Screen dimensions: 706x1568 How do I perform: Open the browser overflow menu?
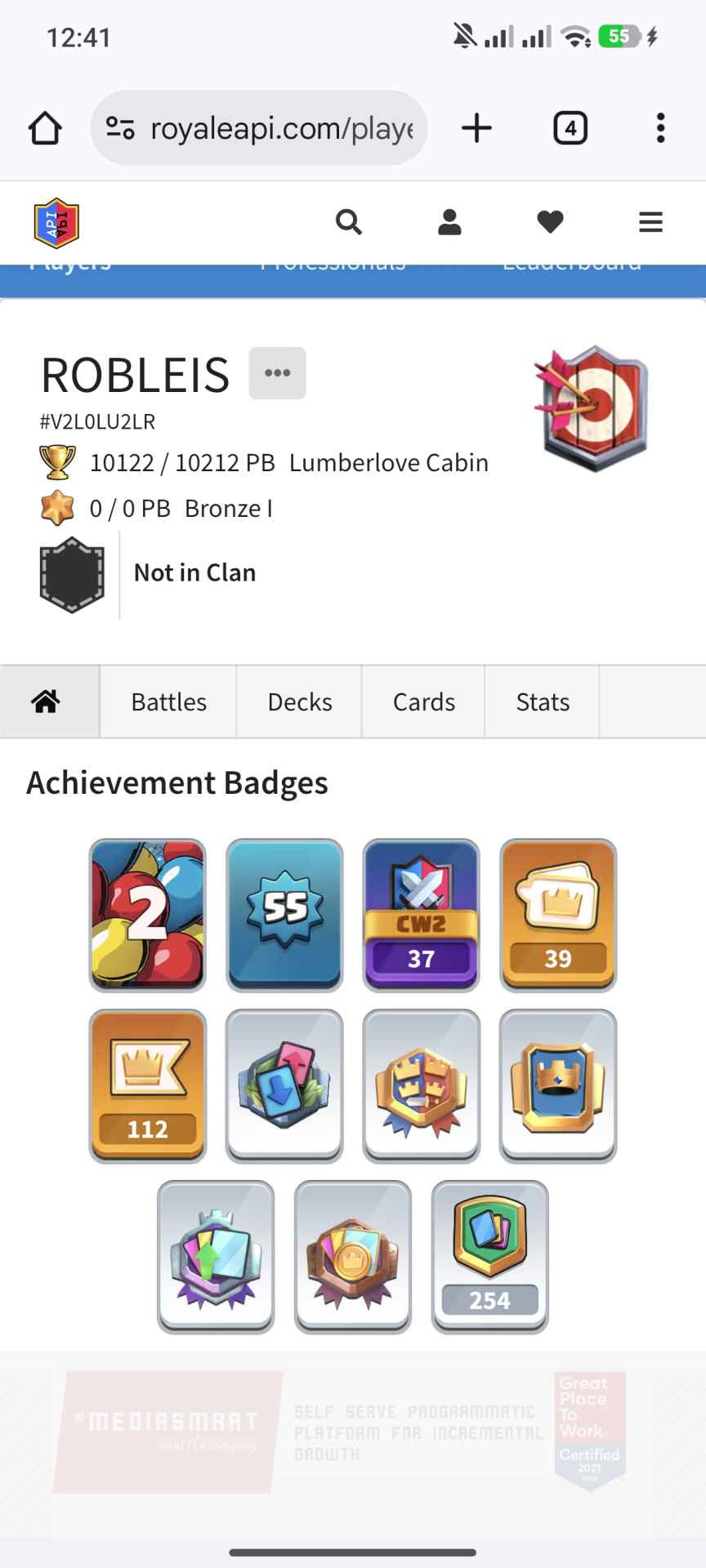(x=660, y=128)
